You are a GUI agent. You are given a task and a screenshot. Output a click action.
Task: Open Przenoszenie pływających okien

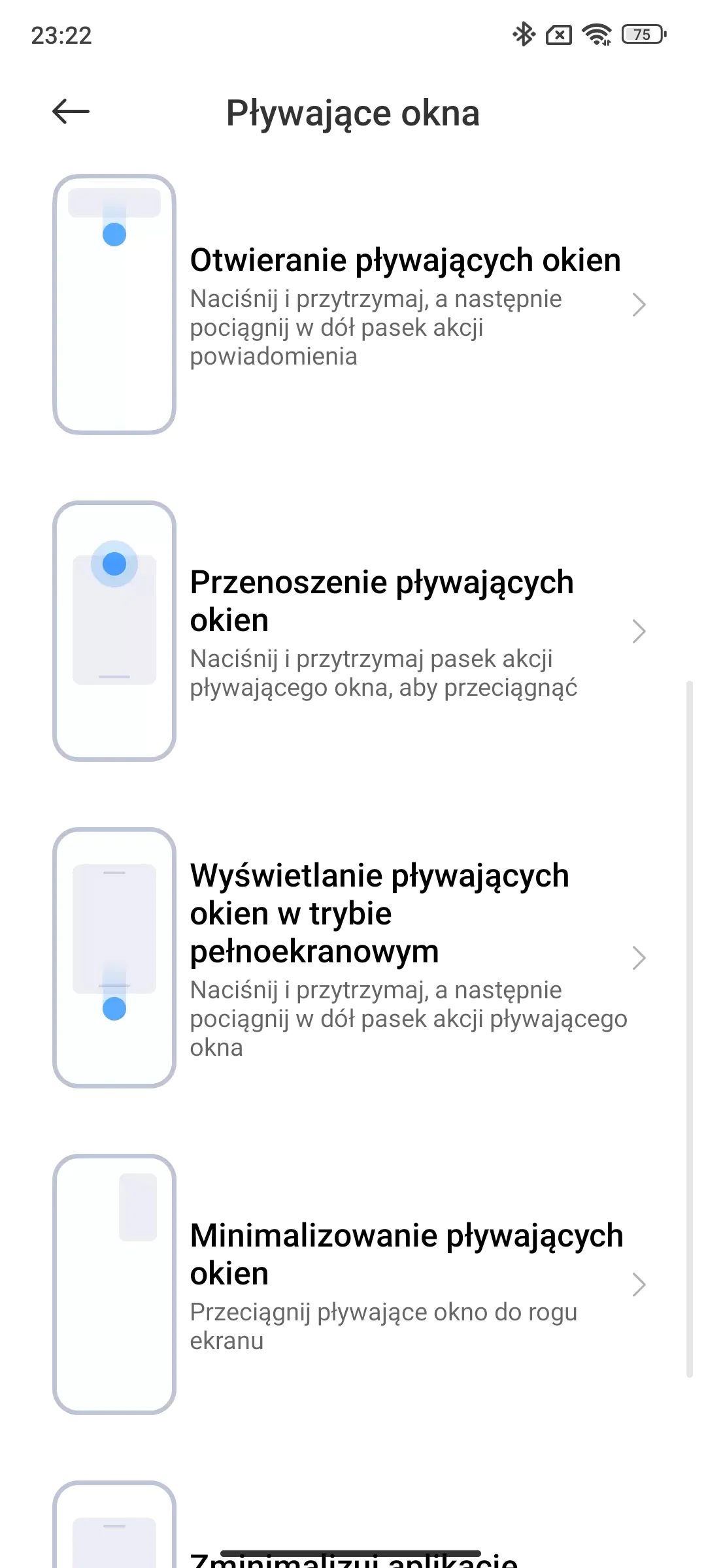pyautogui.click(x=405, y=631)
